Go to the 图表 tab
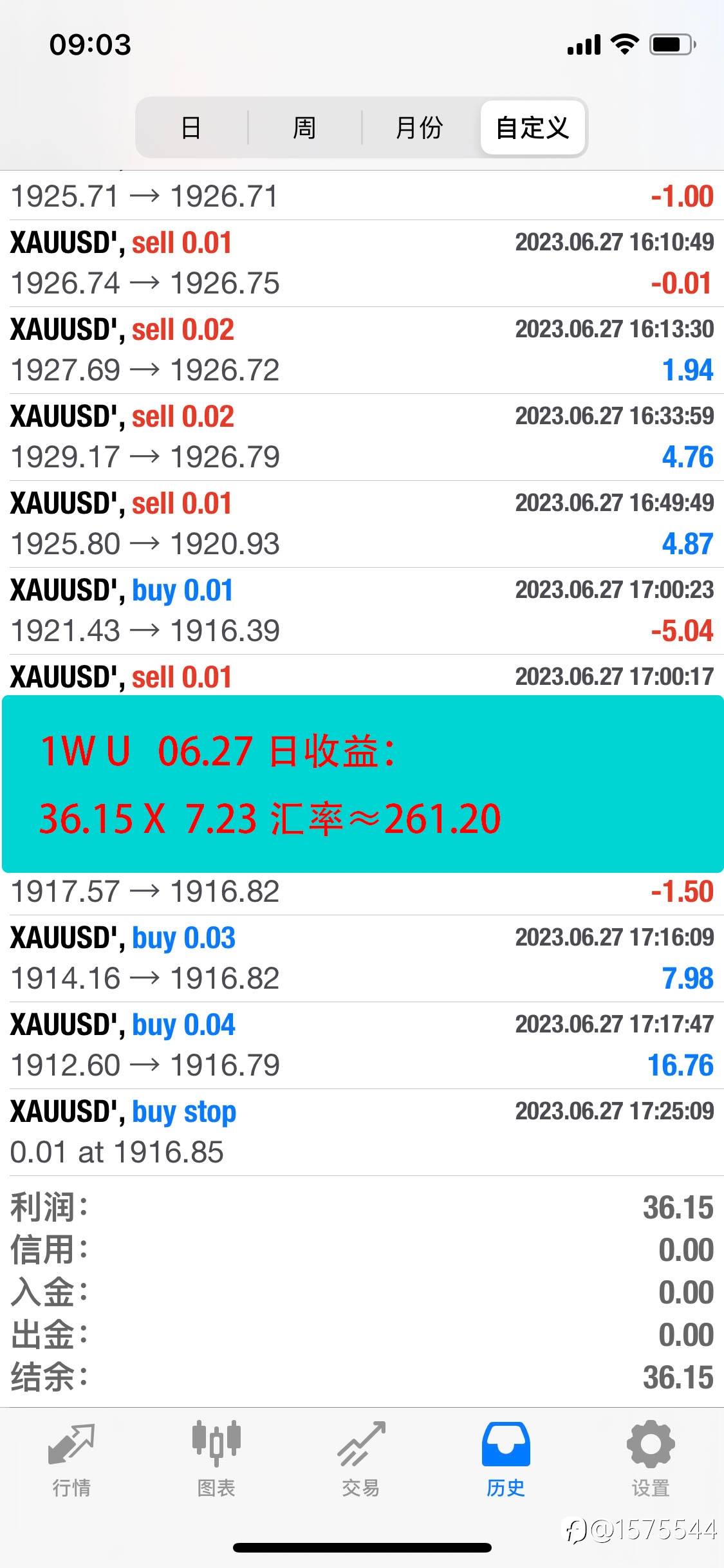Viewport: 724px width, 1568px height. (216, 1460)
